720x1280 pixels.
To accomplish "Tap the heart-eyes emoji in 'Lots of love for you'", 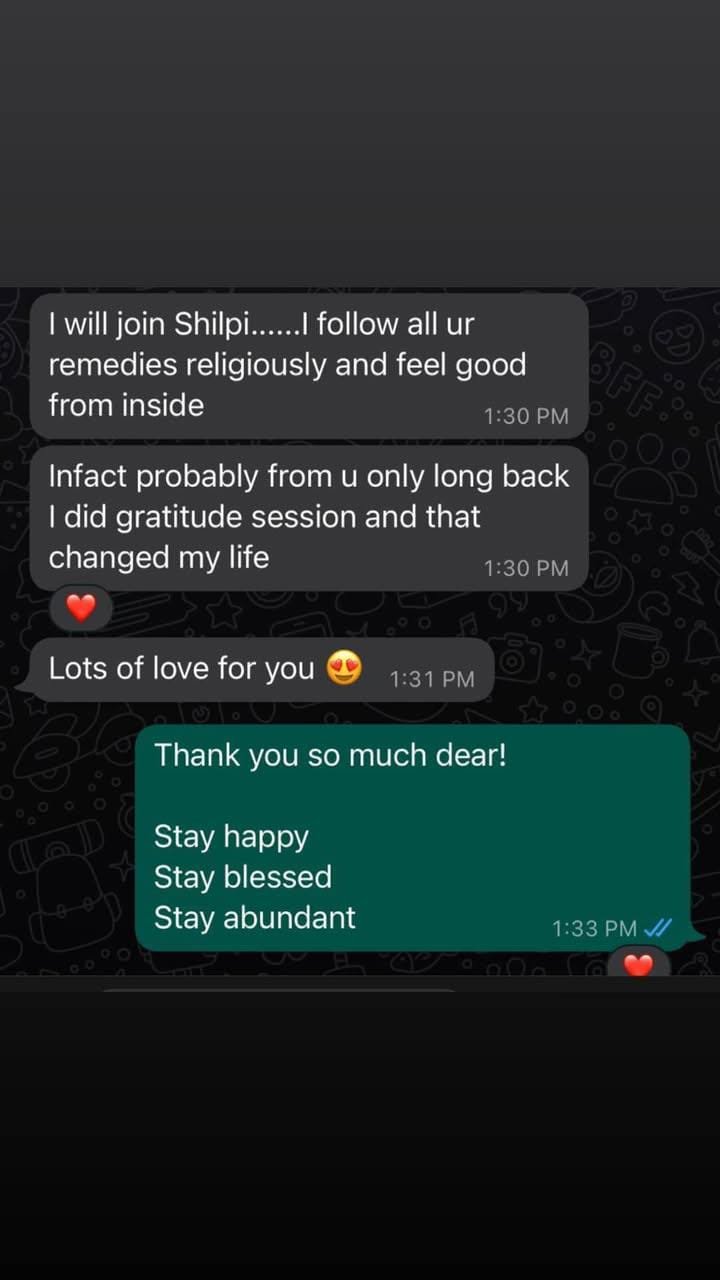I will click(x=343, y=668).
